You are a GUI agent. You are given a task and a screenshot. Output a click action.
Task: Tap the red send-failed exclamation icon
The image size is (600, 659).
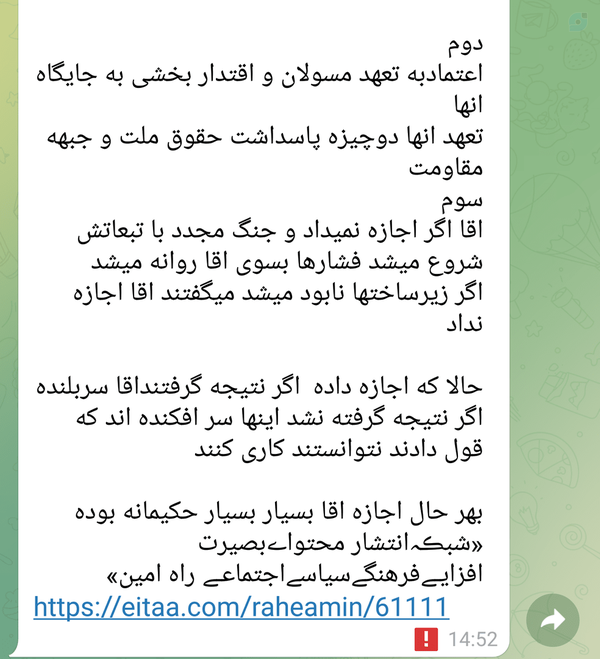point(426,639)
